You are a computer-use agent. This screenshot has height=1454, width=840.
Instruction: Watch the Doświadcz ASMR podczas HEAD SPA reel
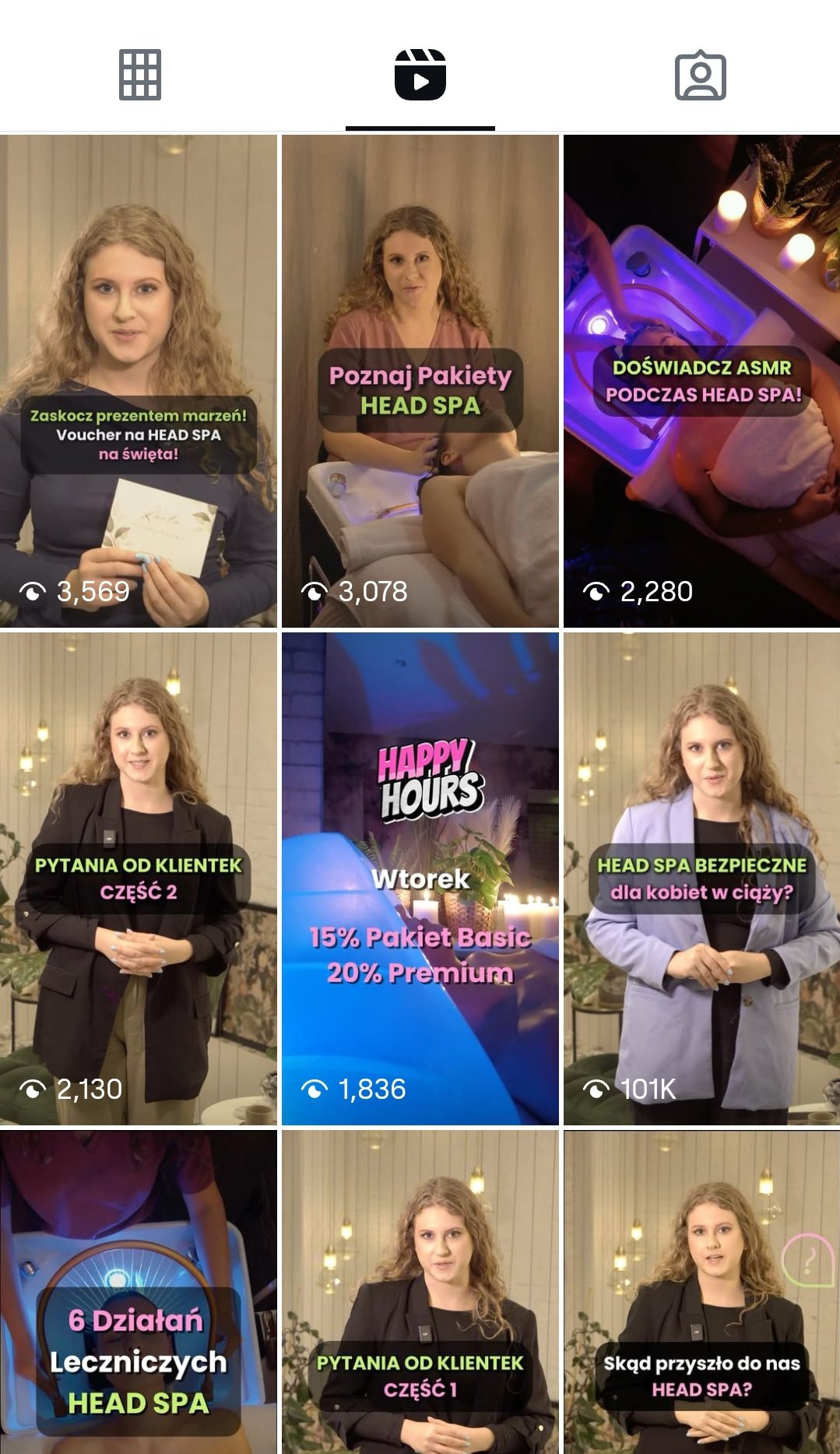701,381
